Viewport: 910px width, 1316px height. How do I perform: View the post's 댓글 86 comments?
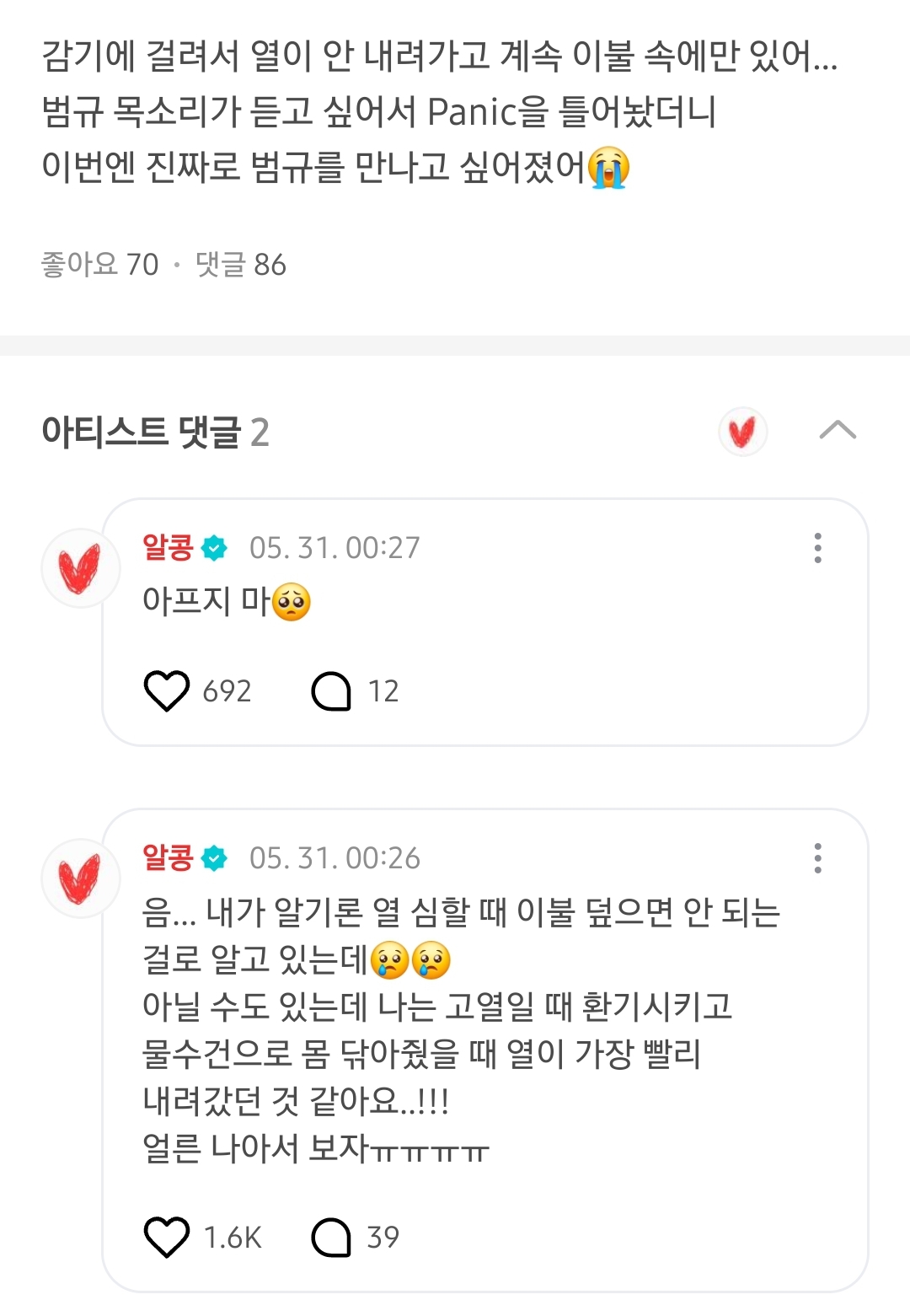(240, 265)
